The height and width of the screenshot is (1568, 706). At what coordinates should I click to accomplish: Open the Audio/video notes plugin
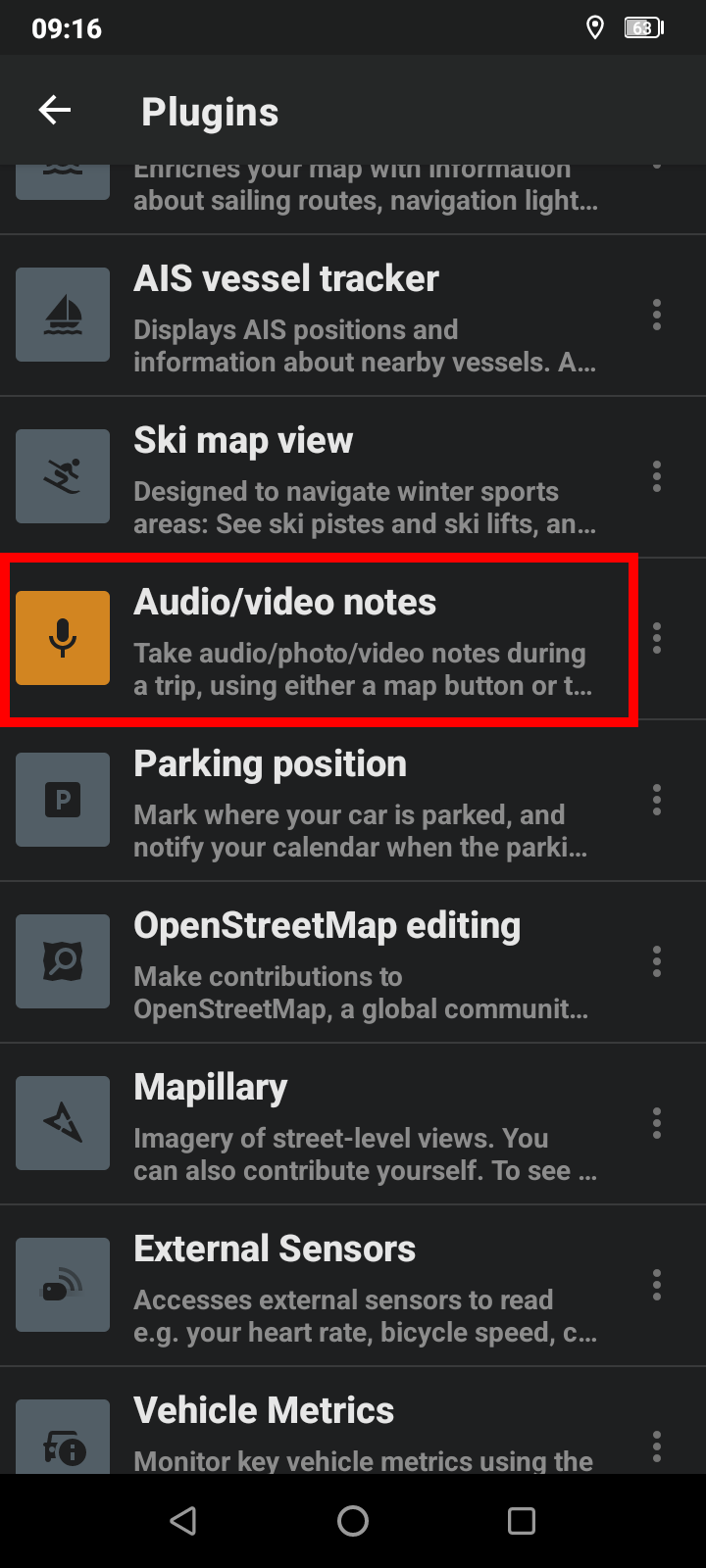pyautogui.click(x=324, y=639)
